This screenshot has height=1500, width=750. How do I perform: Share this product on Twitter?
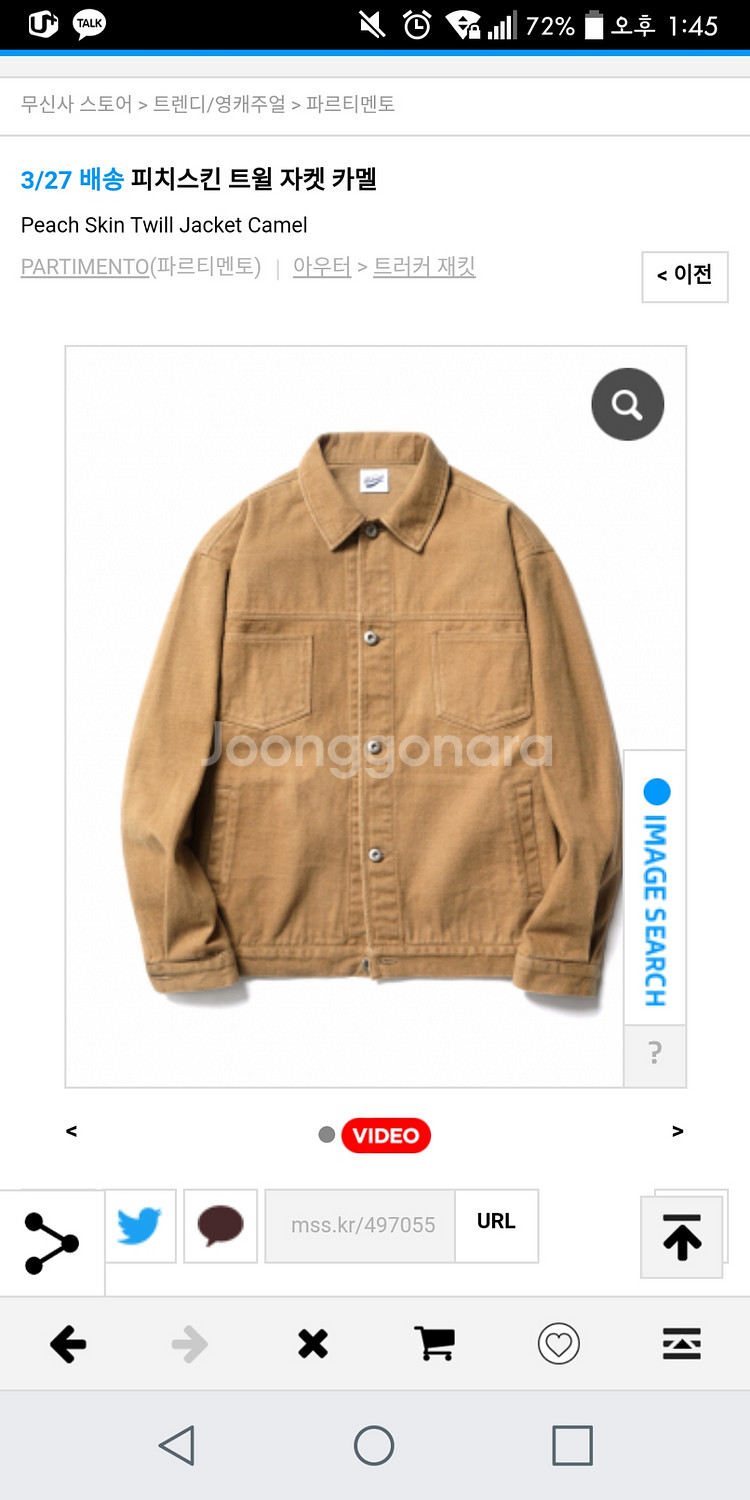pyautogui.click(x=140, y=1225)
